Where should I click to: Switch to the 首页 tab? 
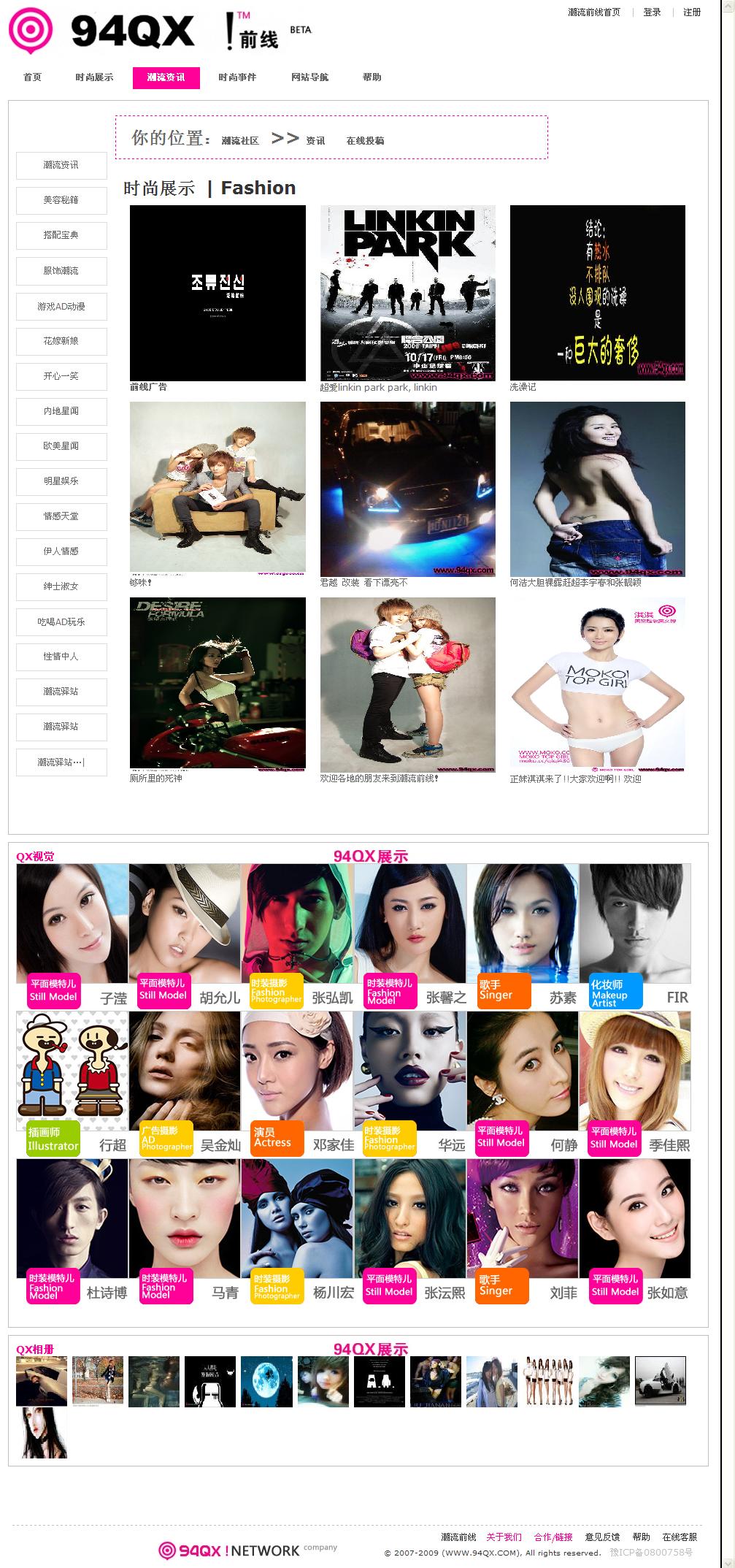tap(32, 77)
